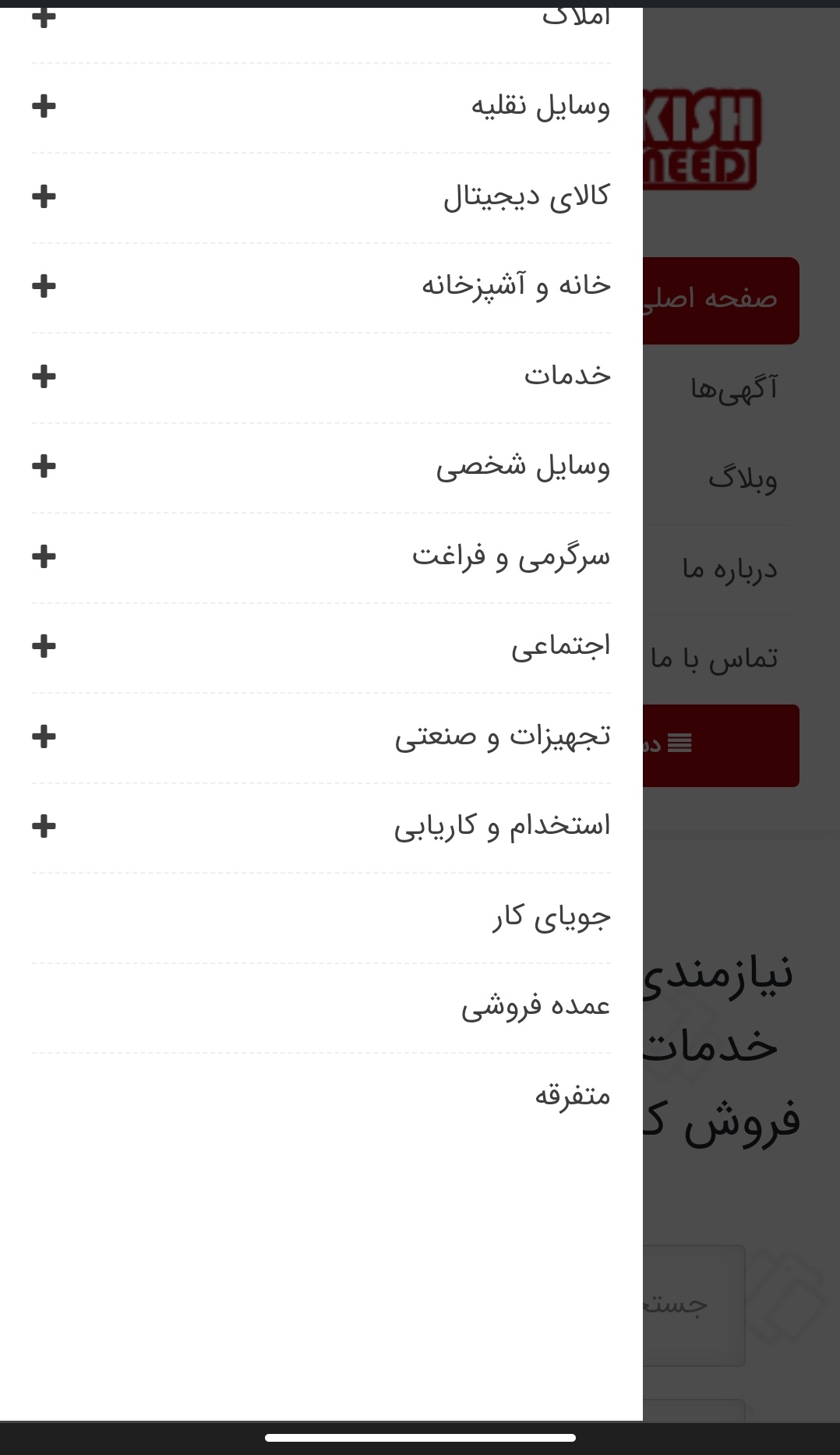Expand the استخدام و کاریابی category
This screenshot has height=1455, width=840.
point(44,823)
